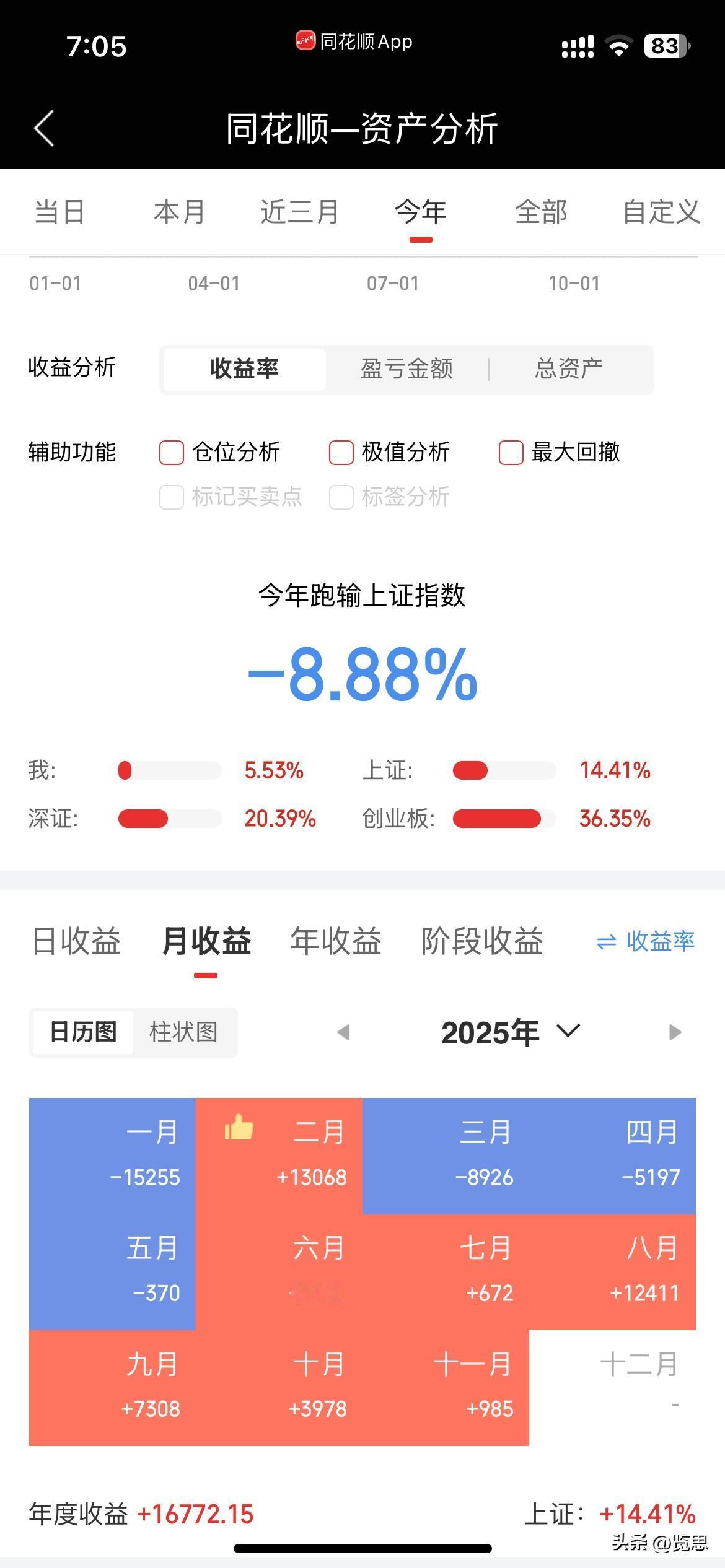Go to previous year with the left arrow
Viewport: 725px width, 1568px height.
point(345,1032)
